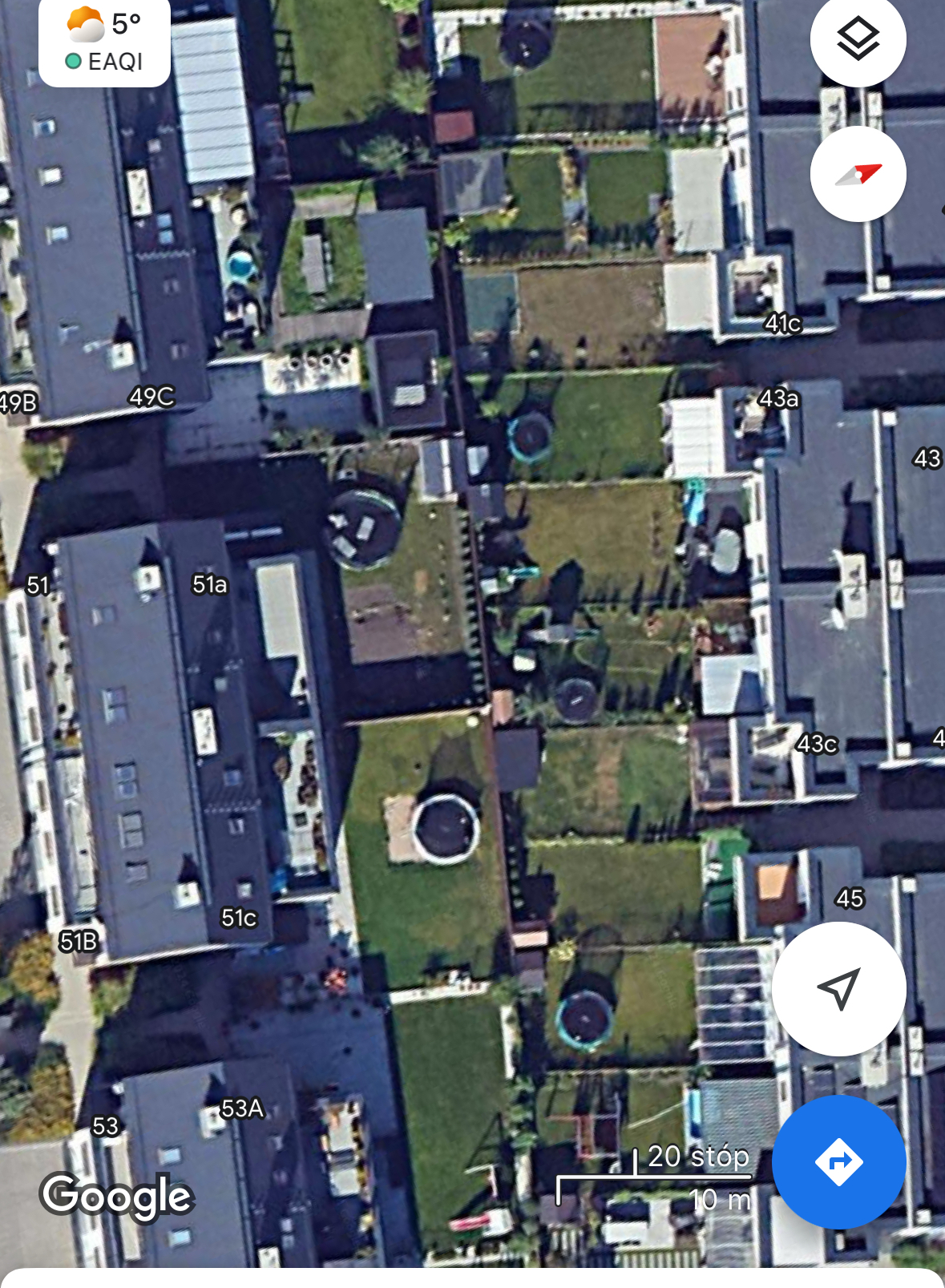This screenshot has width=945, height=1288.
Task: Open the weather and air quality widget
Action: point(104,42)
